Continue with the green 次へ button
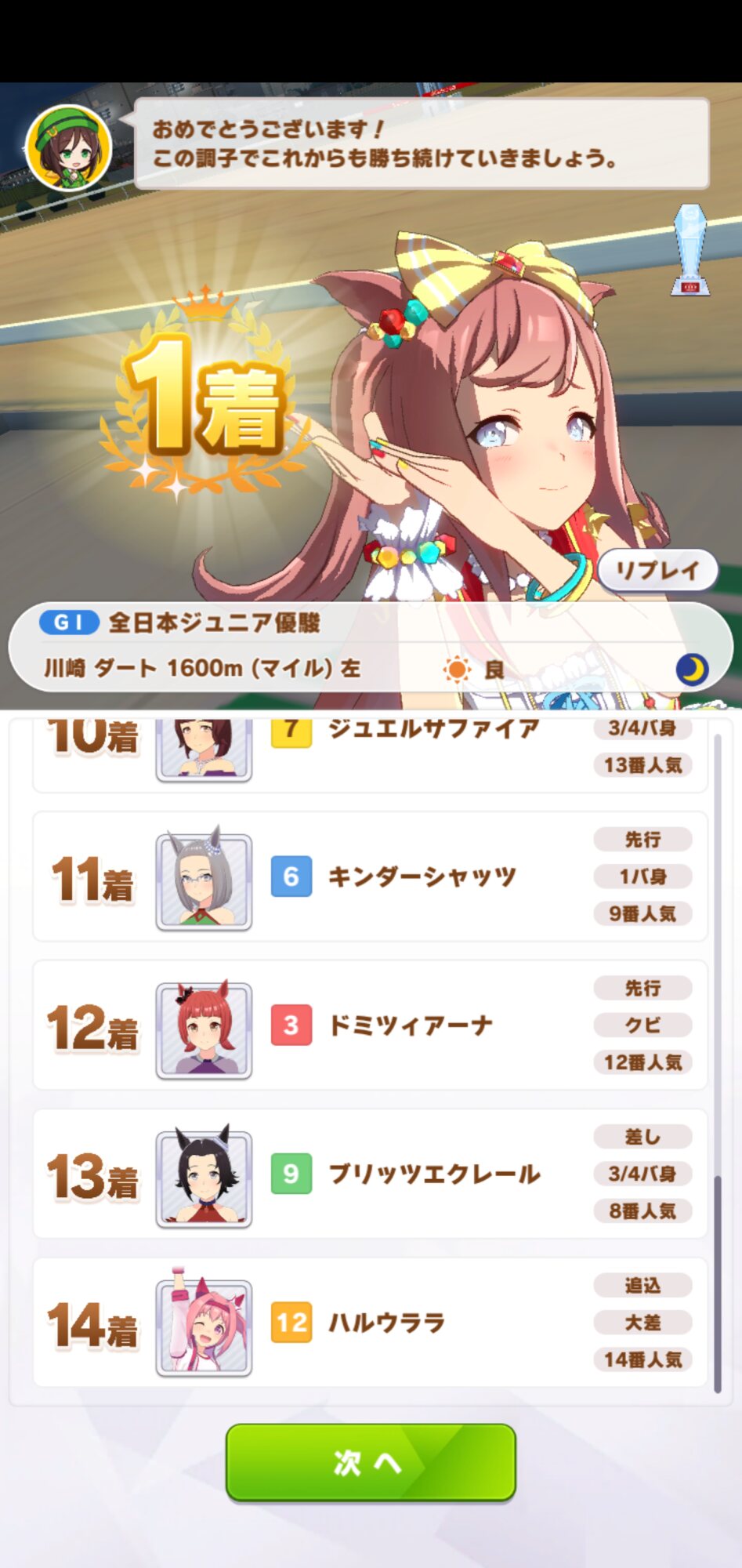 371,1462
